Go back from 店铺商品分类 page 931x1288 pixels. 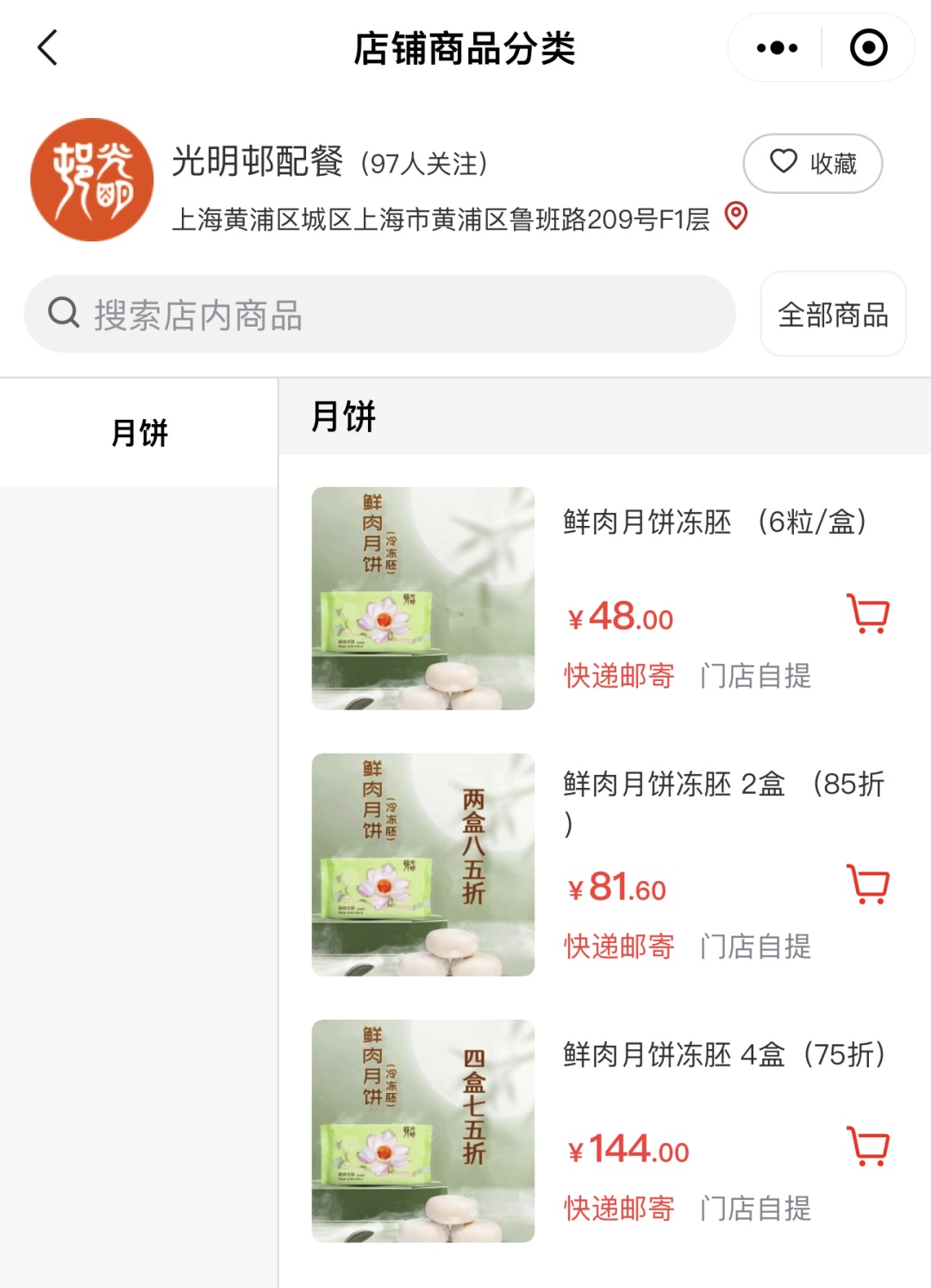(48, 48)
